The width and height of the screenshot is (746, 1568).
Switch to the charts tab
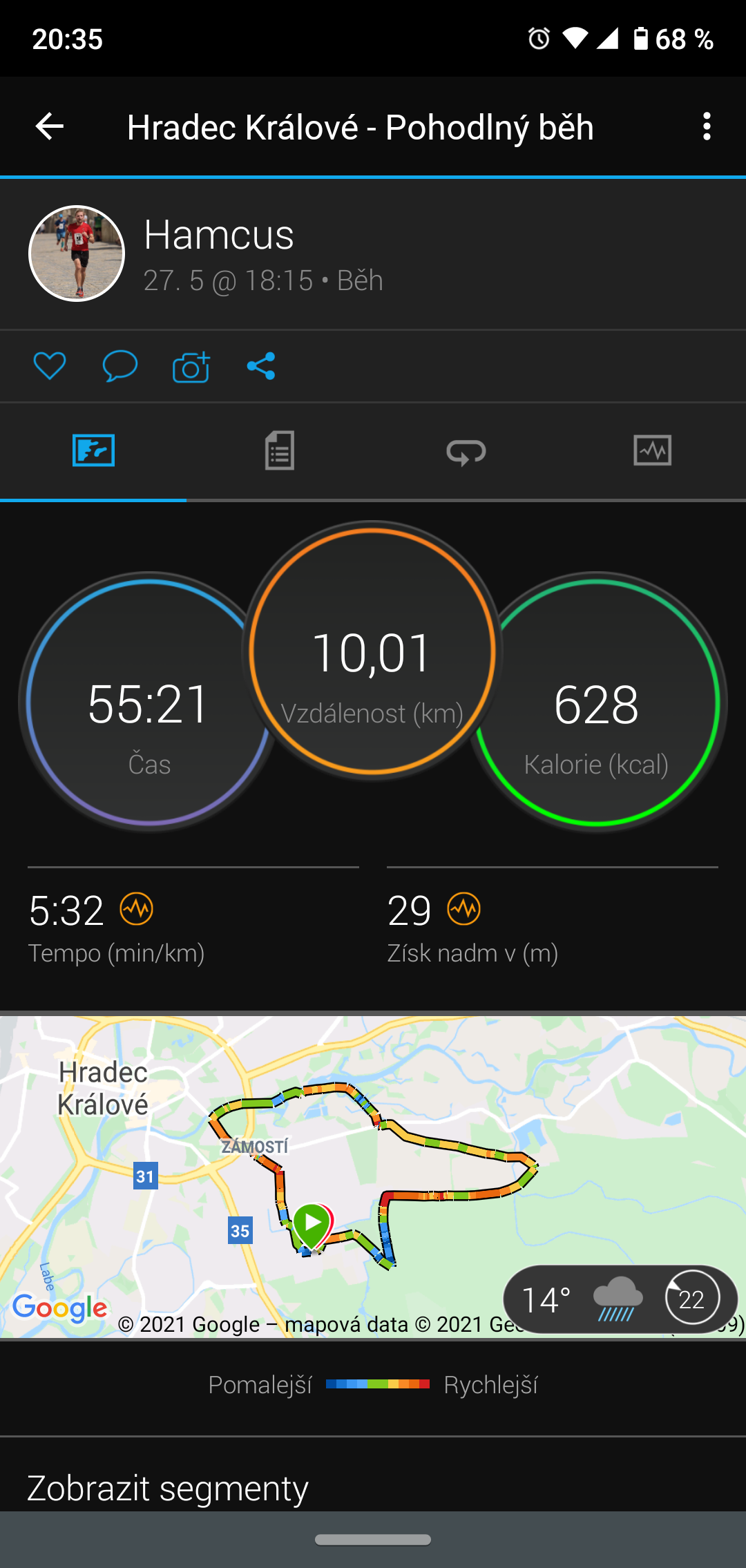[x=653, y=451]
